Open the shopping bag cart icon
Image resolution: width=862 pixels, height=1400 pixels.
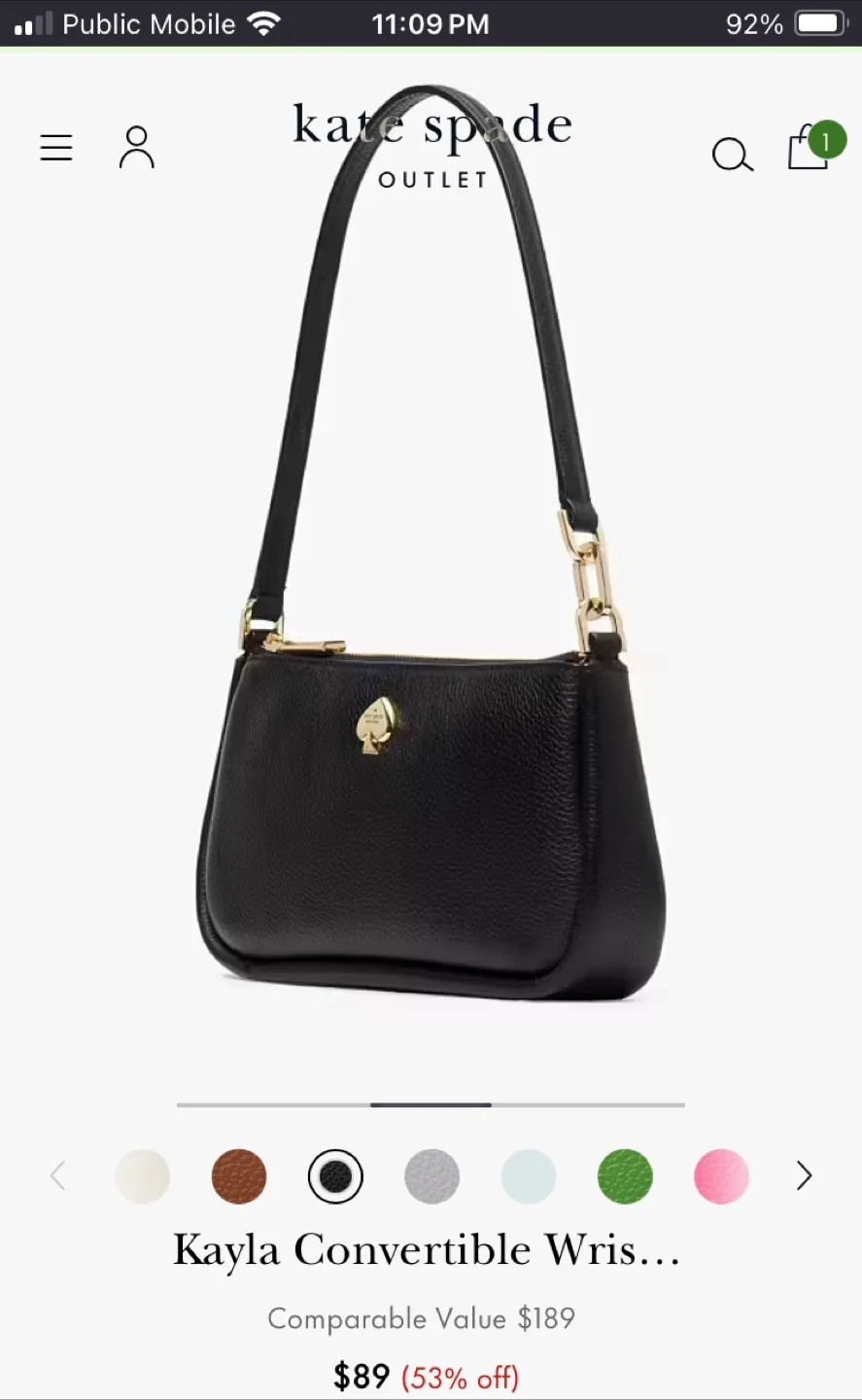click(808, 153)
